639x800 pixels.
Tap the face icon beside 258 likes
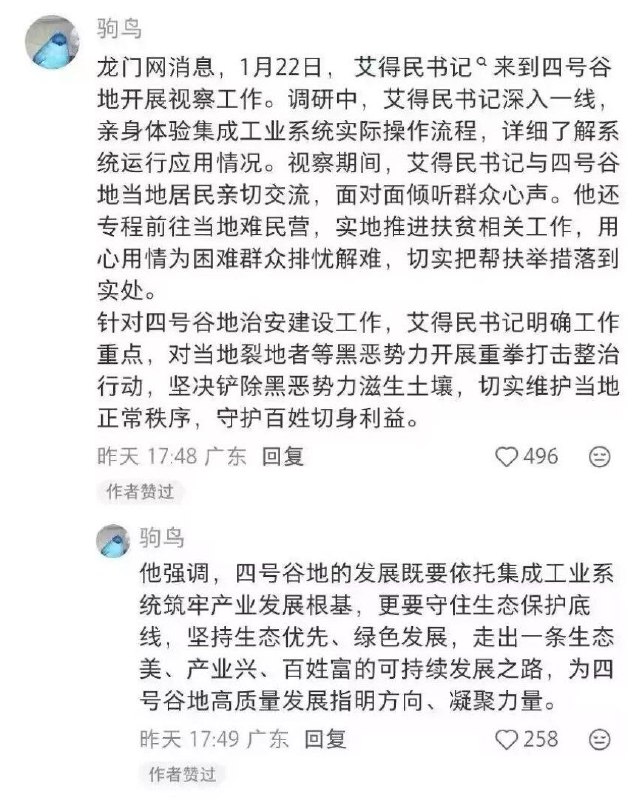coord(599,739)
